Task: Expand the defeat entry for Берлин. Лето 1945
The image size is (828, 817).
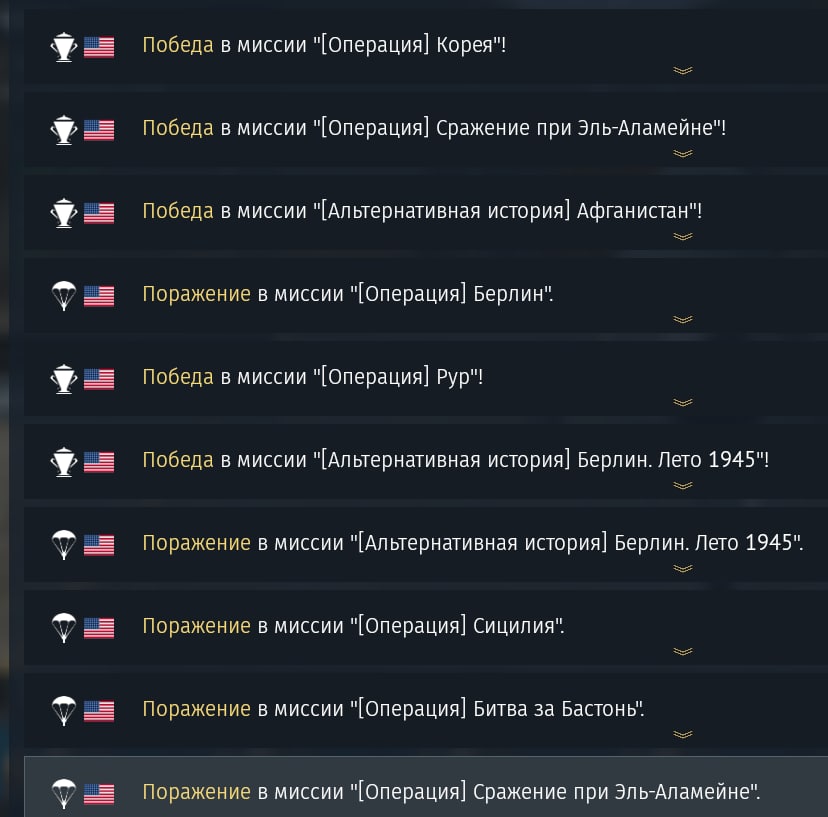Action: (683, 569)
